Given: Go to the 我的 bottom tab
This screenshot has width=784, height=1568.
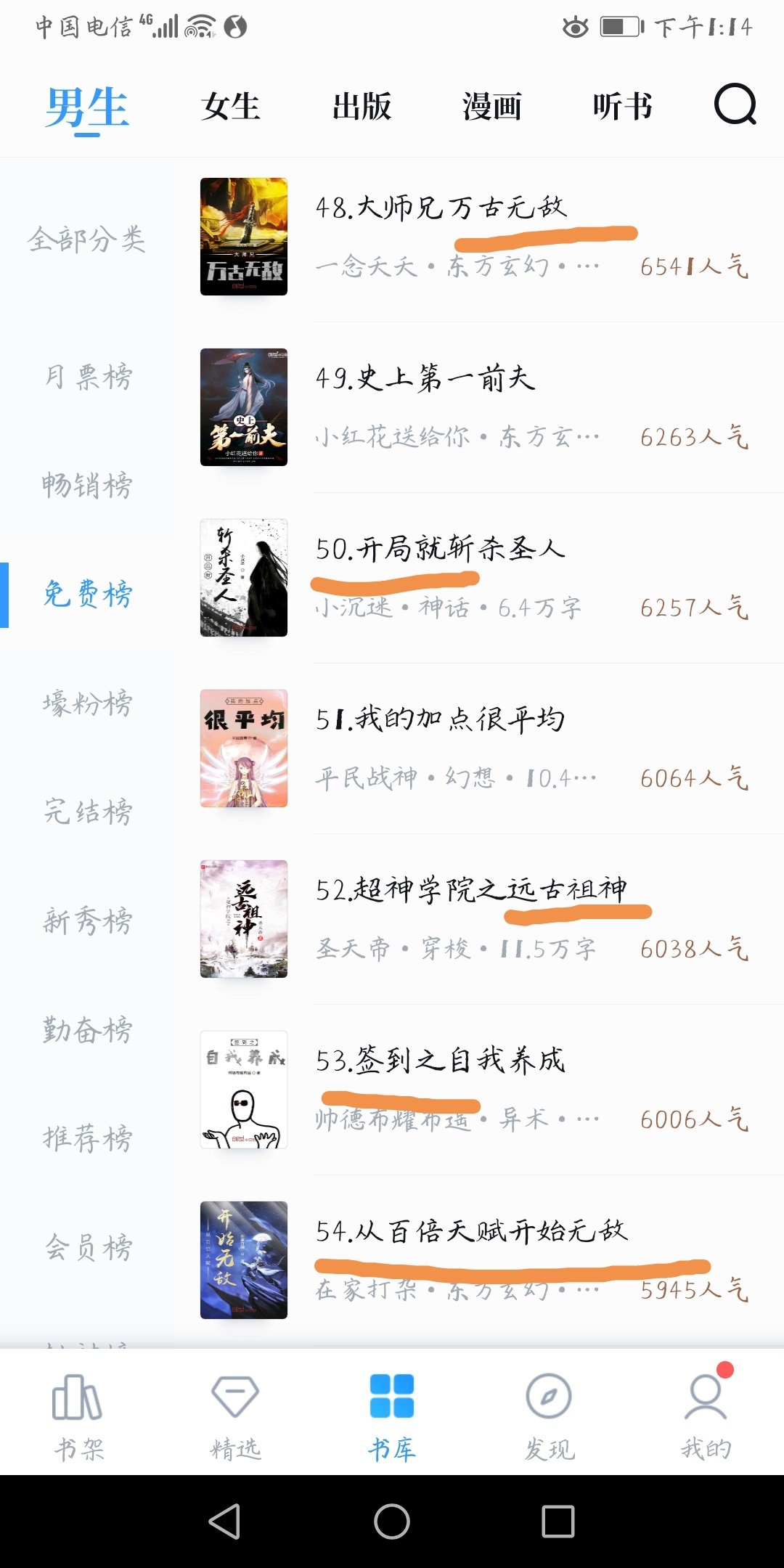Looking at the screenshot, I should pos(706,1416).
